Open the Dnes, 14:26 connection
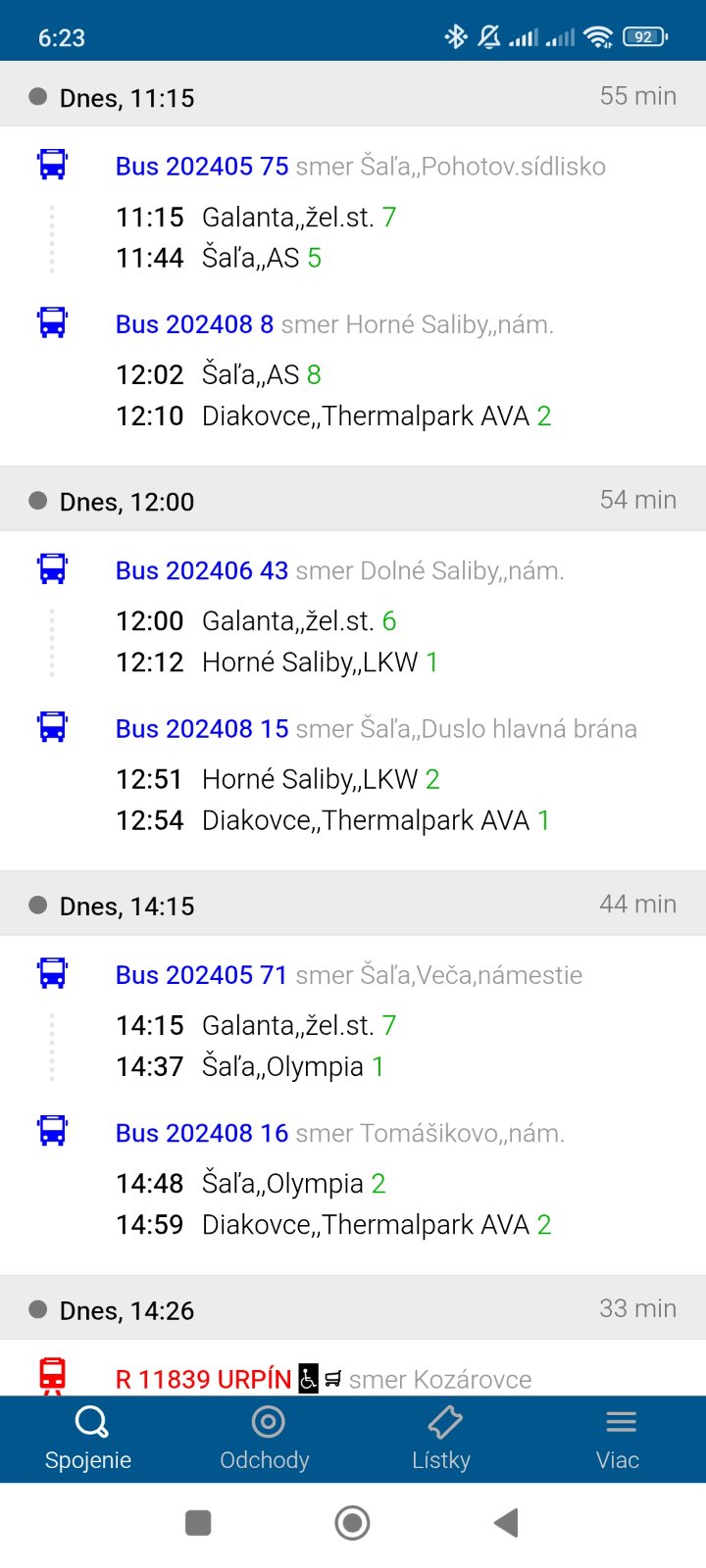Image resolution: width=706 pixels, height=1568 pixels. (127, 1310)
